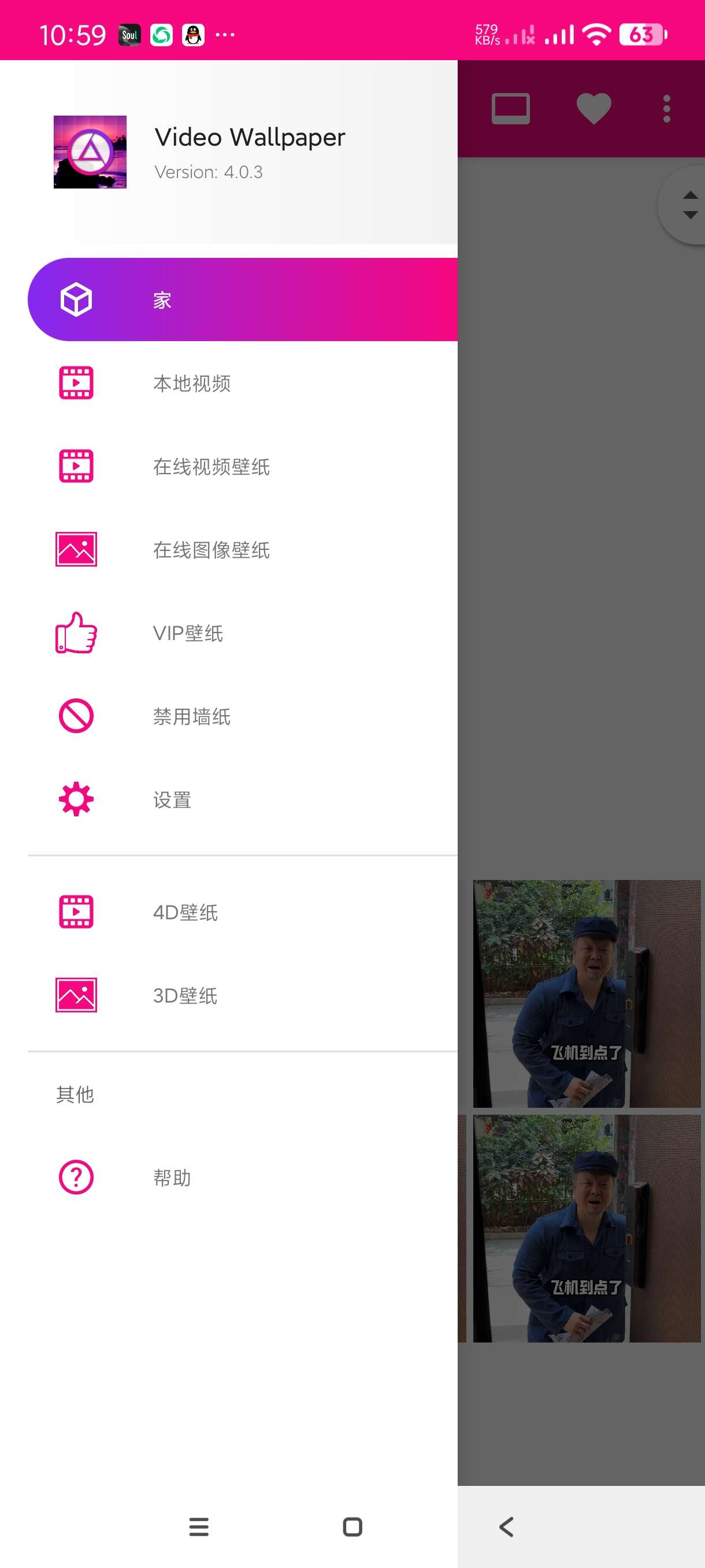The height and width of the screenshot is (1568, 705).
Task: Go back with the system back button
Action: [506, 1526]
